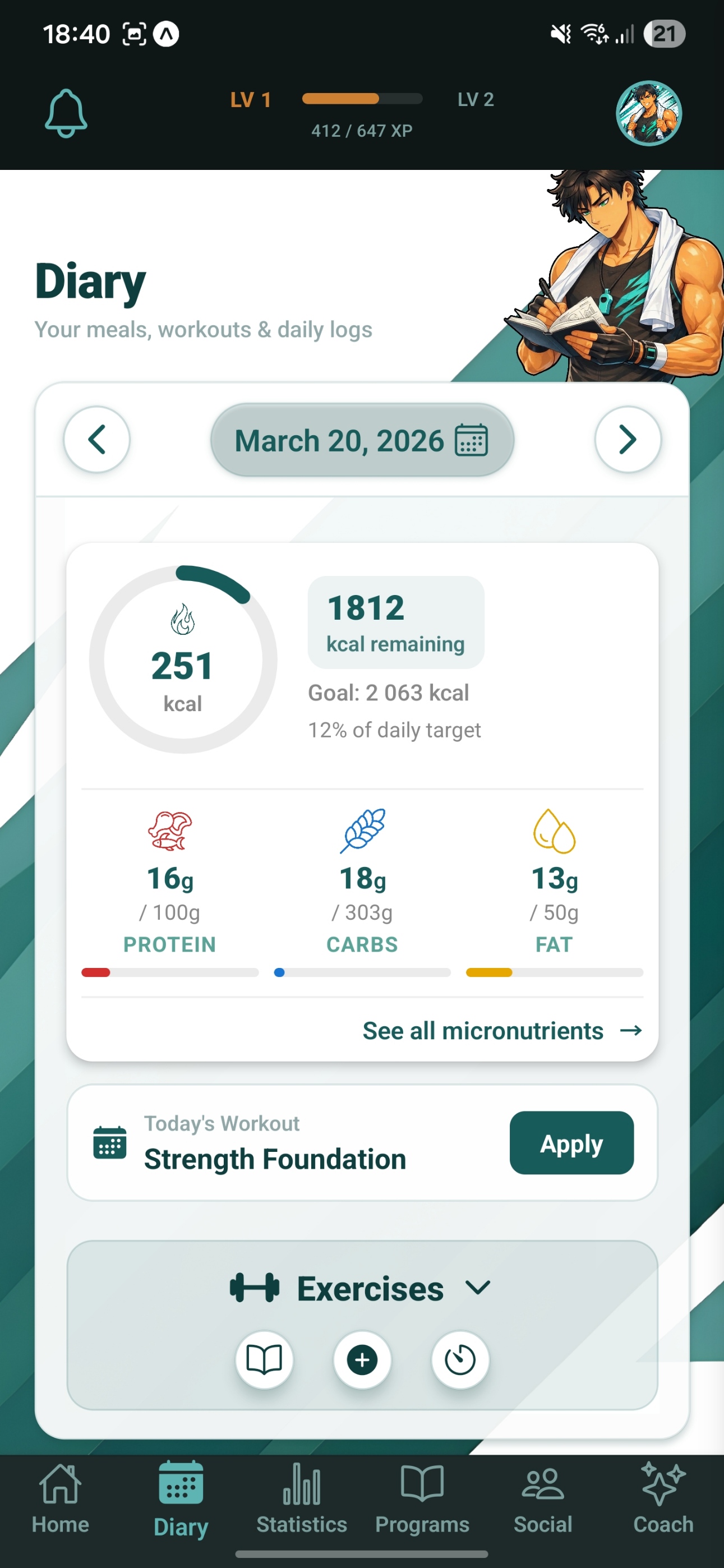Go to the next day with right arrow
Screen dimensions: 724x1568
point(628,440)
